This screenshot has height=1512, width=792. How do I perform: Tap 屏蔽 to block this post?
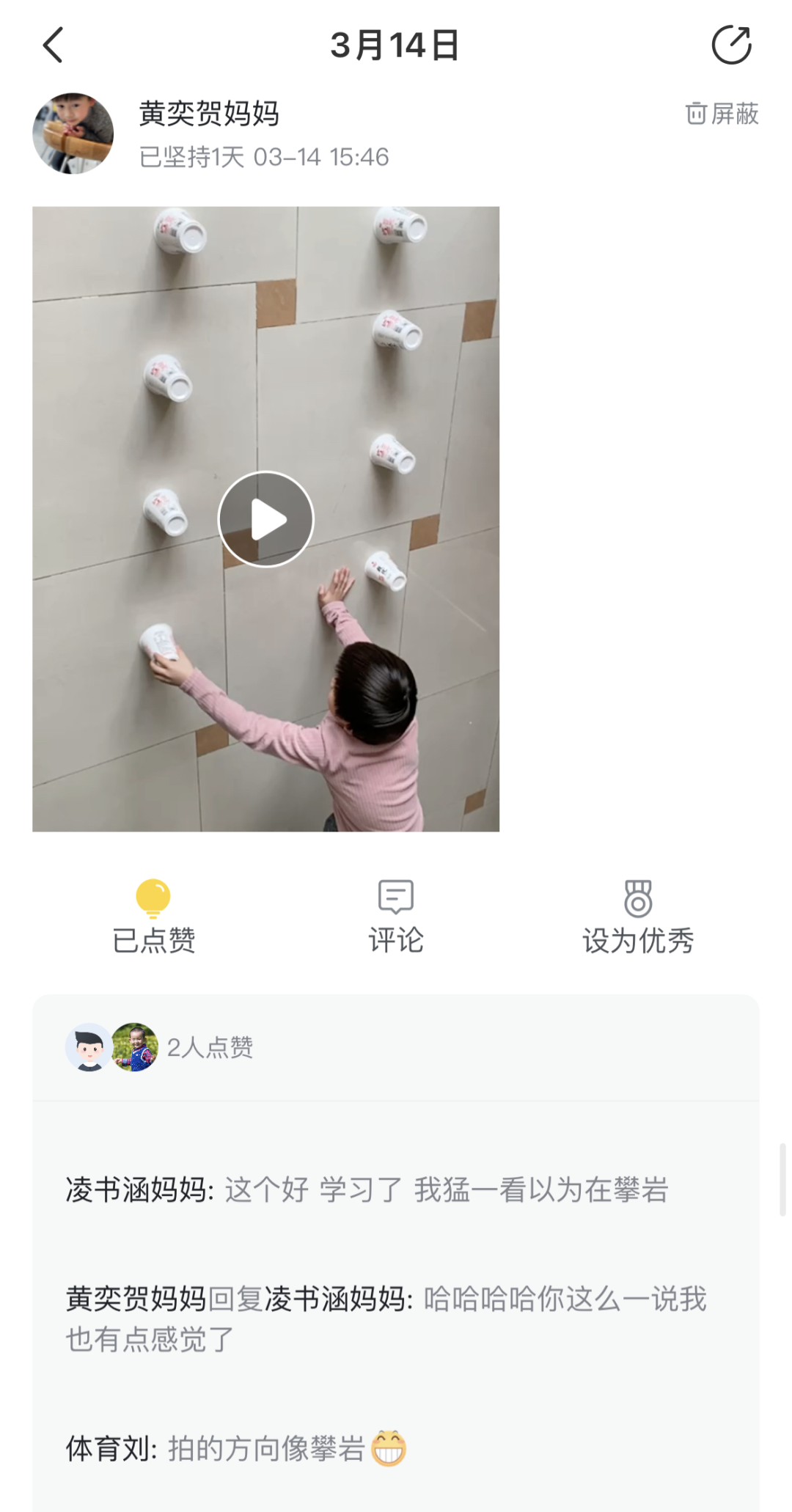coord(722,114)
